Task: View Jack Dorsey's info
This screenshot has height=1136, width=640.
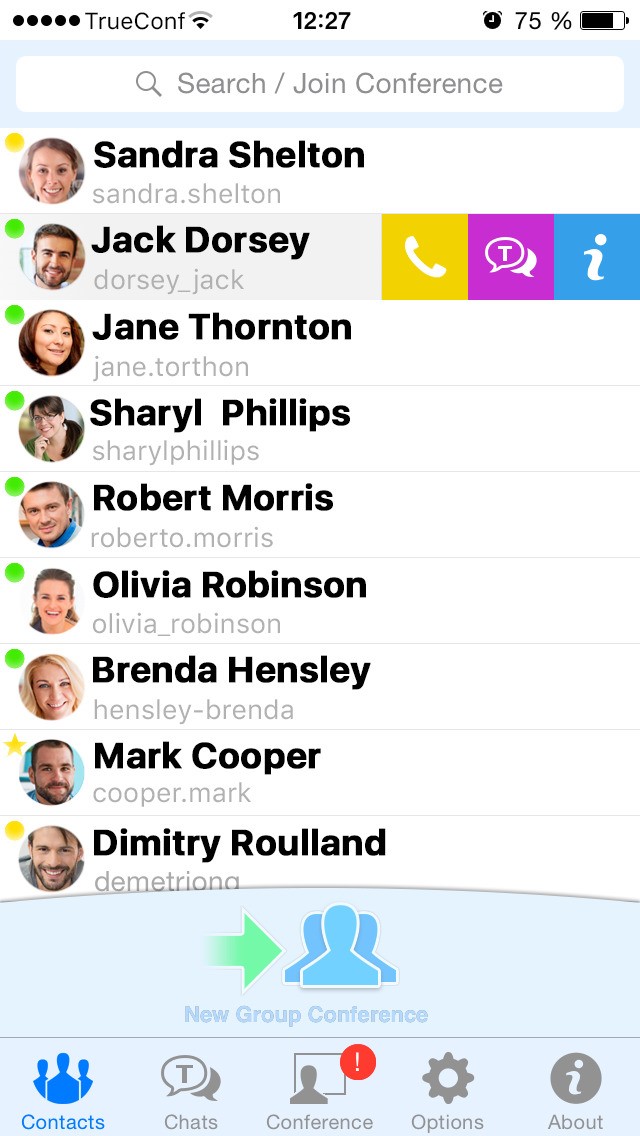Action: point(596,257)
